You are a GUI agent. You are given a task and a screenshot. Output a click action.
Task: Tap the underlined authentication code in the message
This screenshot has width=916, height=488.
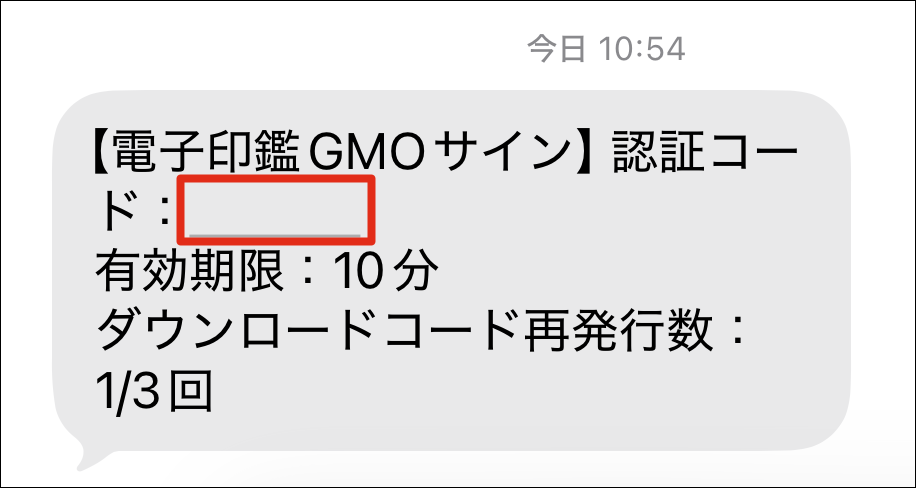click(275, 212)
